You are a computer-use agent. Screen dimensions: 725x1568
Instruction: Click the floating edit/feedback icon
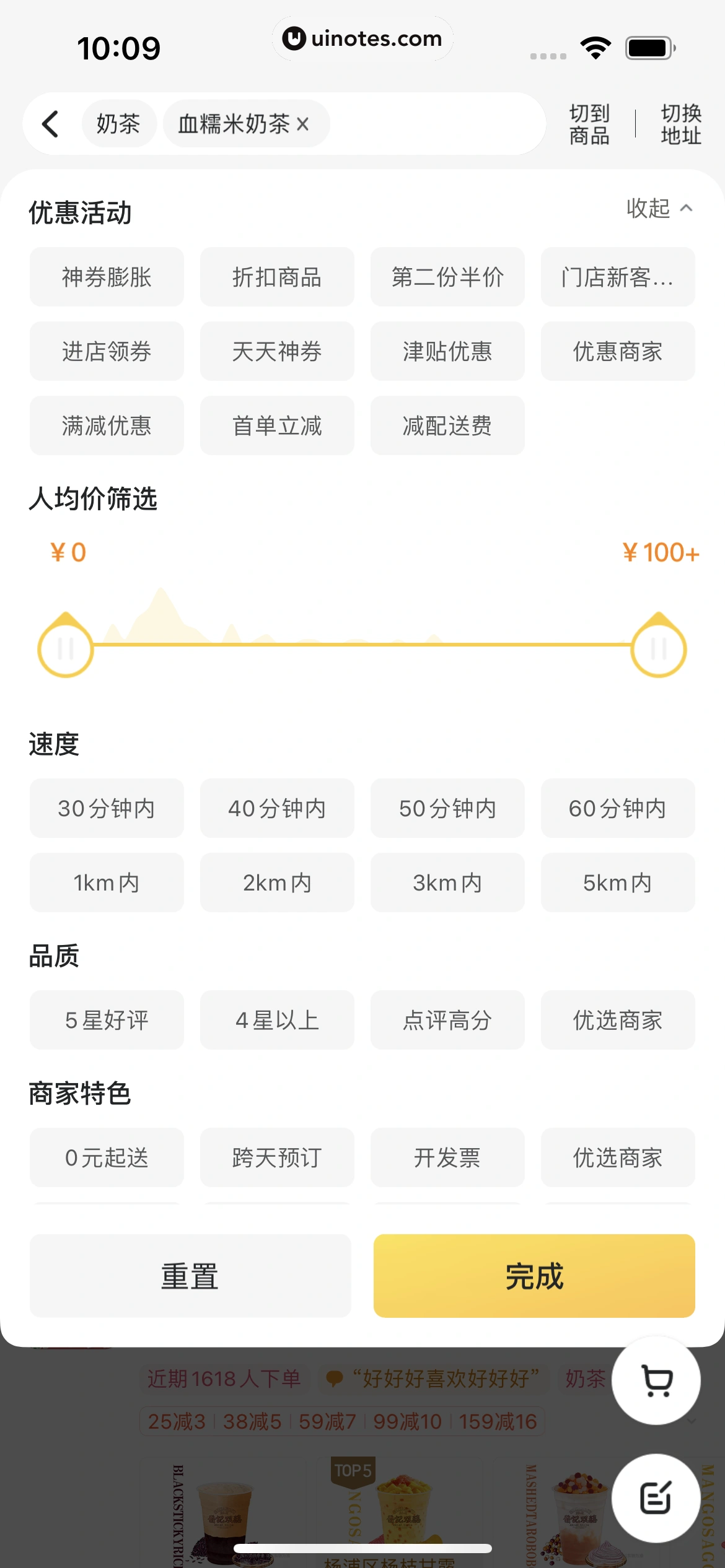coord(655,1498)
